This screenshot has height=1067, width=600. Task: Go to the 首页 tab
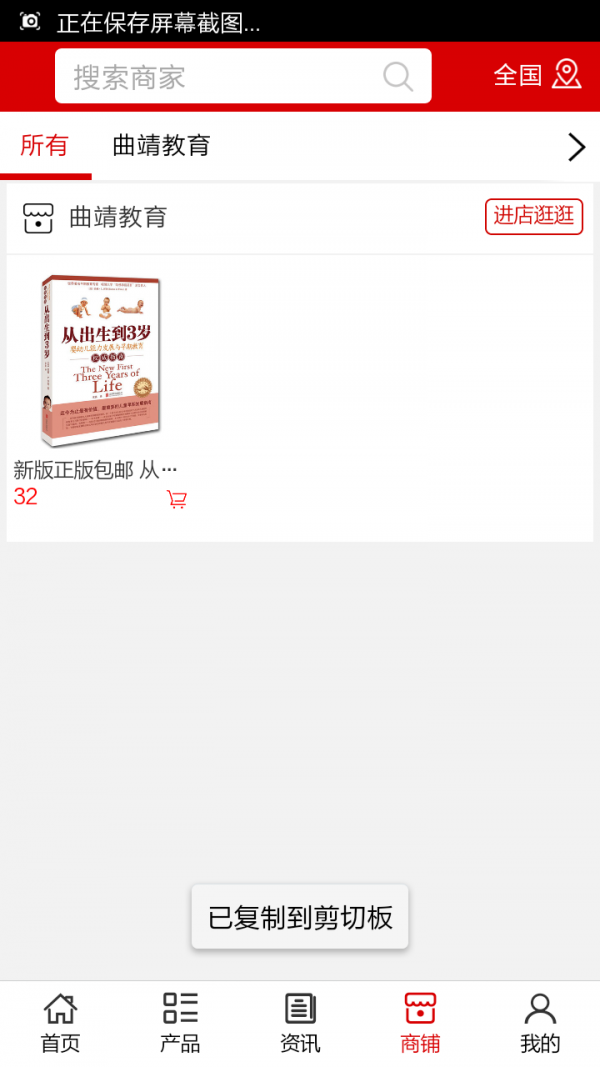(60, 1022)
